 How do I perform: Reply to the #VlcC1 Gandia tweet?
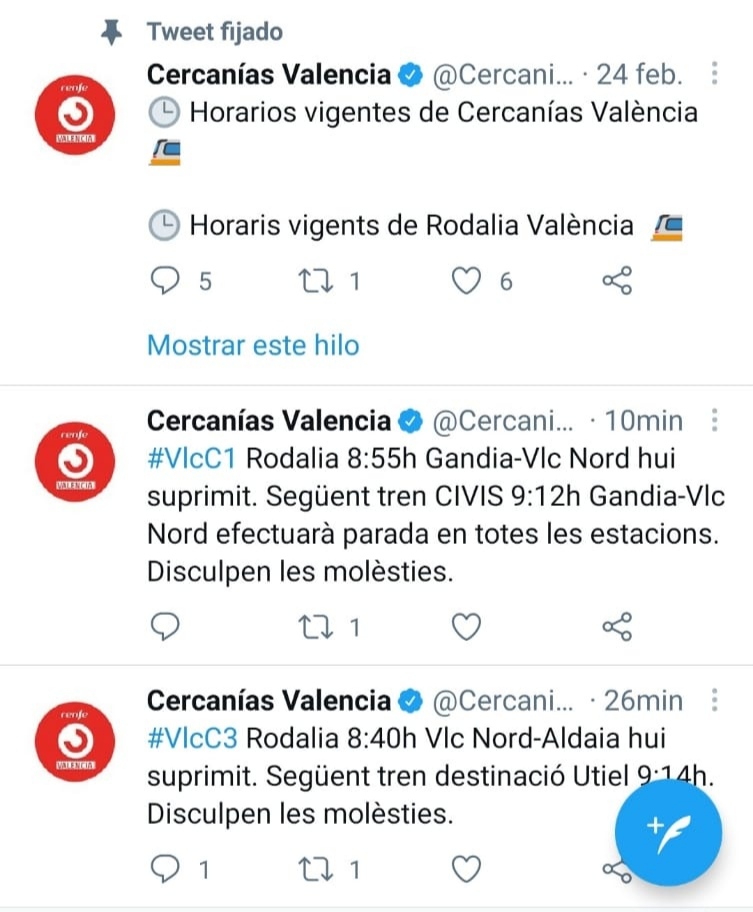point(164,627)
